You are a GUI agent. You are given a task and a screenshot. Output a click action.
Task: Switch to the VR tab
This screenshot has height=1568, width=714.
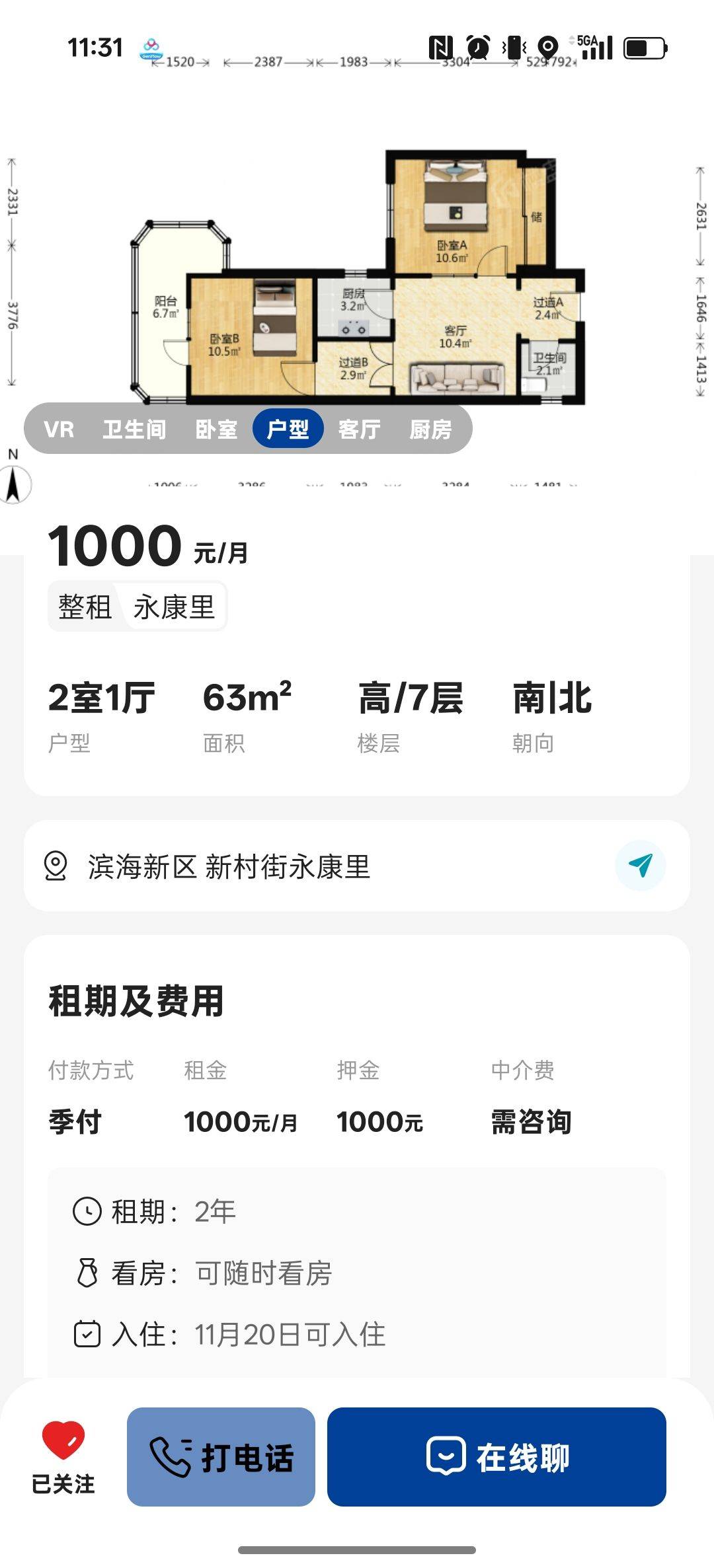coord(60,429)
